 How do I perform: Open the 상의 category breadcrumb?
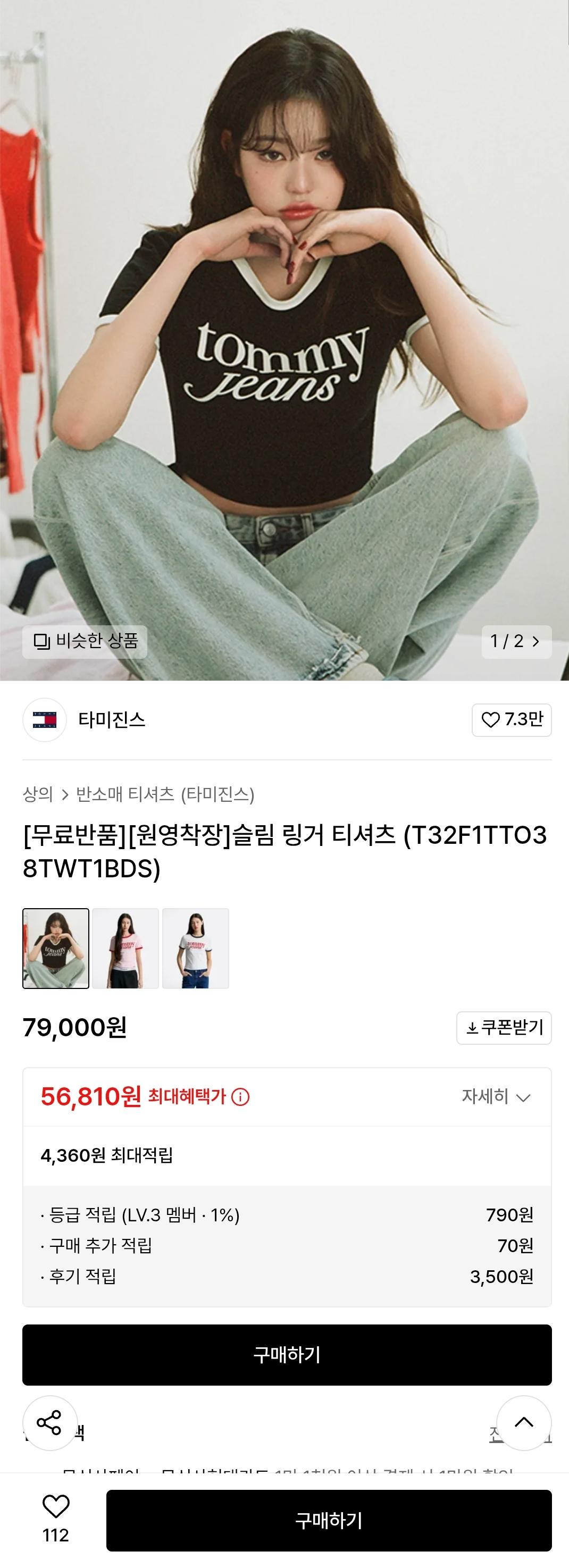pos(37,794)
